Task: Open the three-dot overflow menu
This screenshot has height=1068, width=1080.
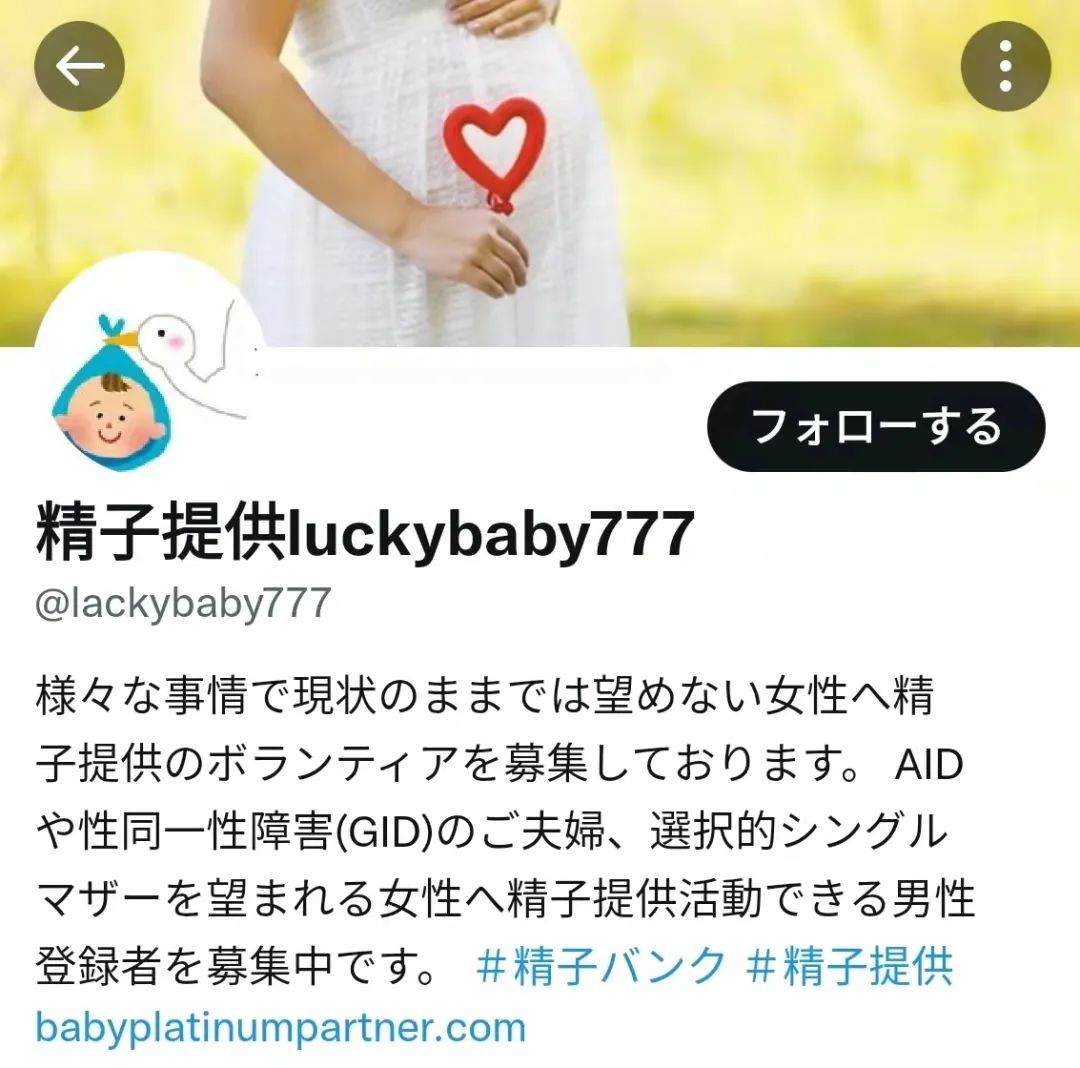Action: click(x=1005, y=66)
